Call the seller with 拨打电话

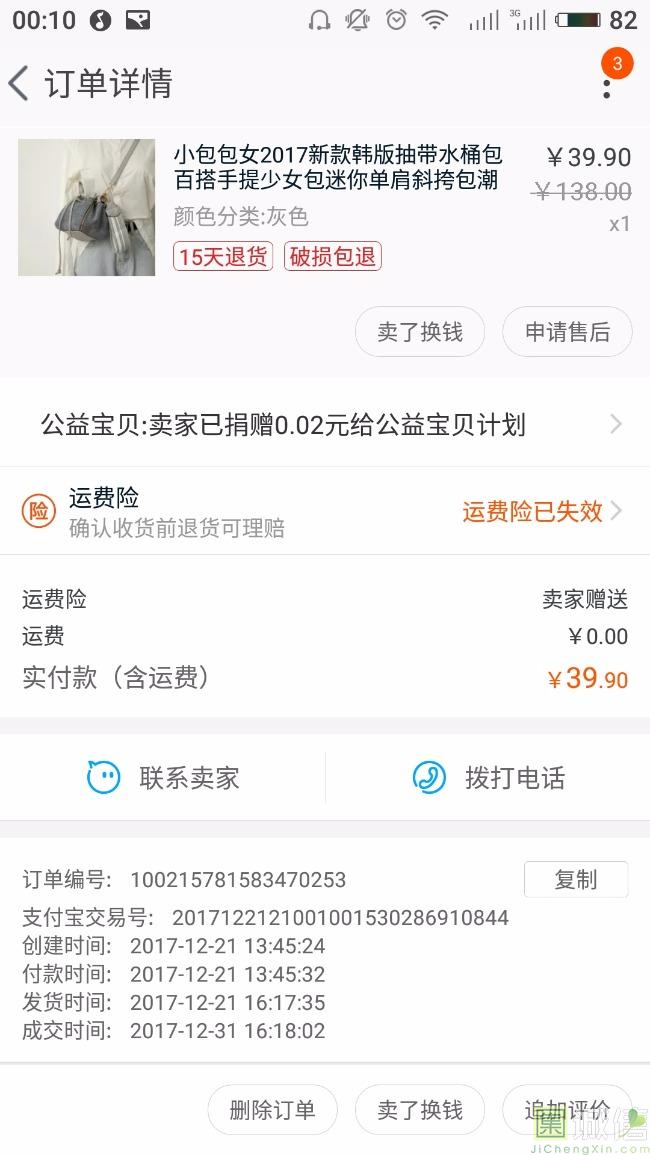pyautogui.click(x=488, y=777)
